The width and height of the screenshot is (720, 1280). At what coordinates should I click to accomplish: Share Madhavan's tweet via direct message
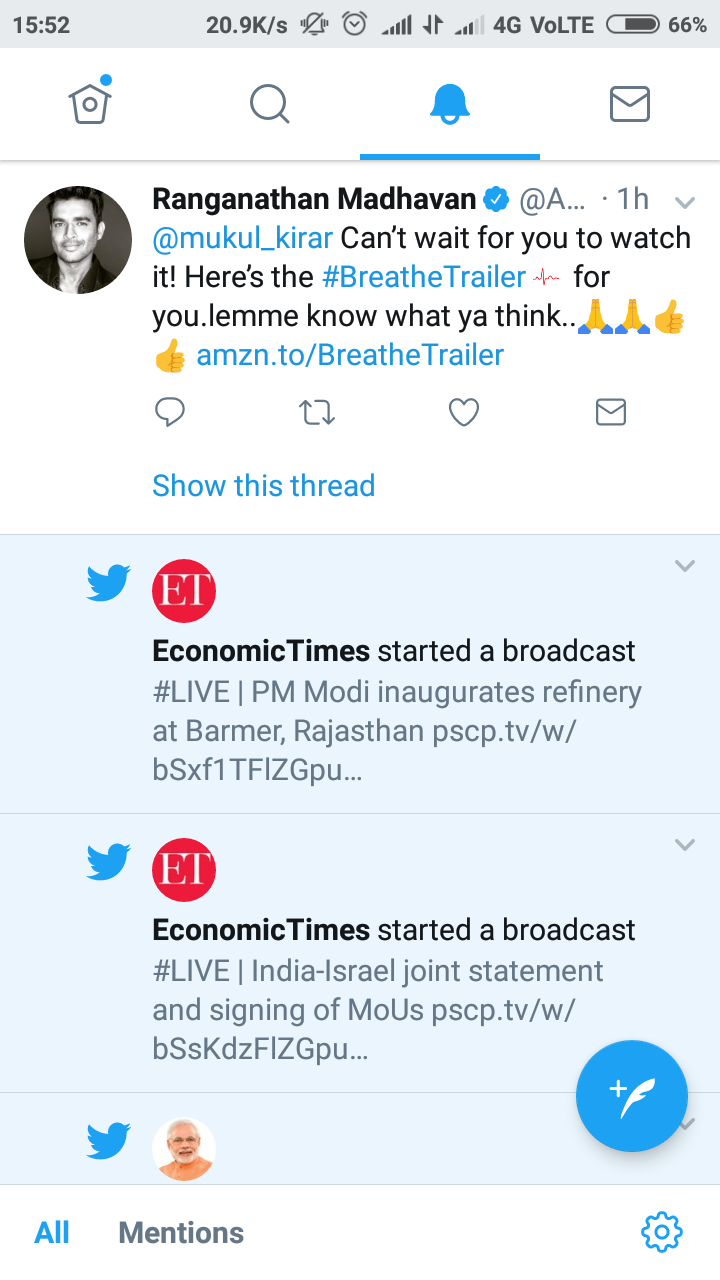click(x=610, y=412)
